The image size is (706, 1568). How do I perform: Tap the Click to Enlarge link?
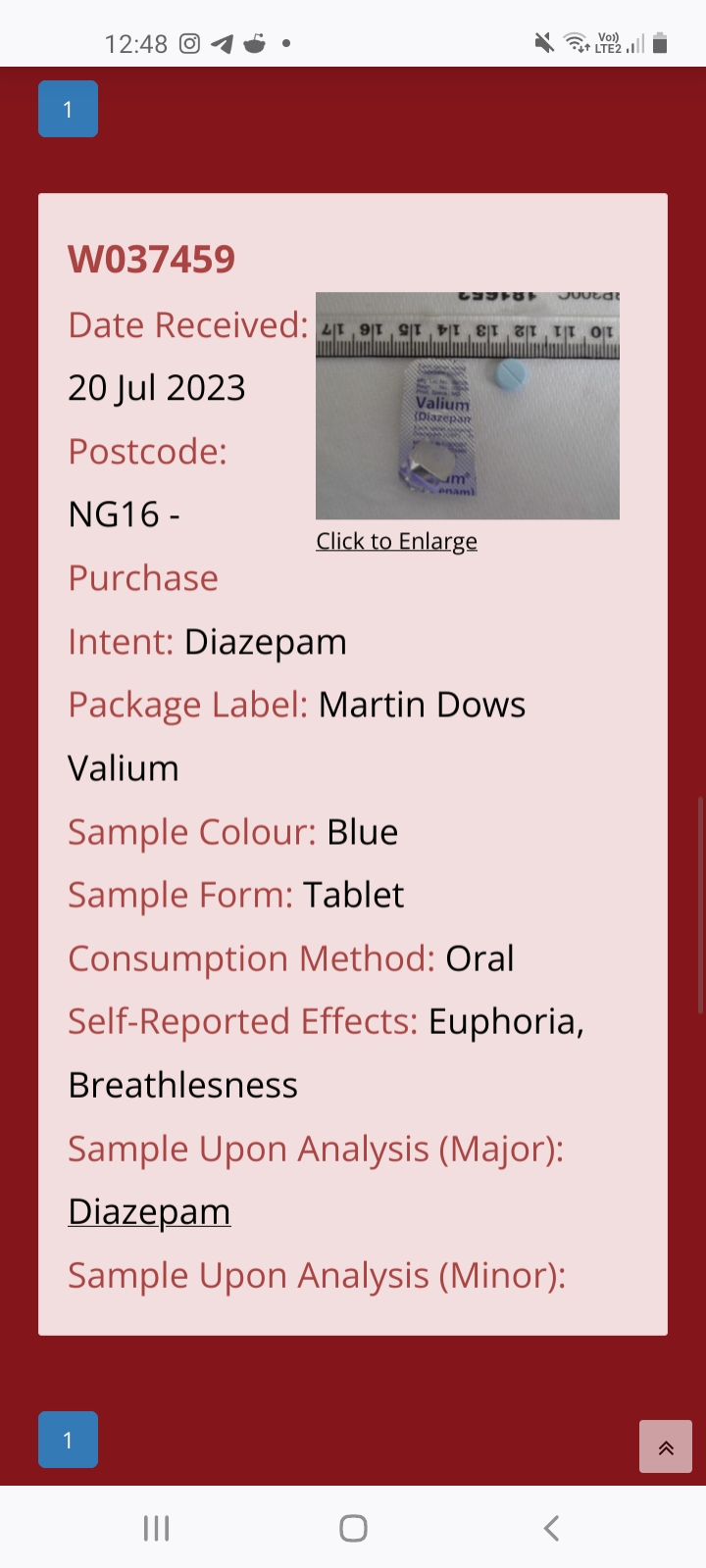pyautogui.click(x=396, y=541)
